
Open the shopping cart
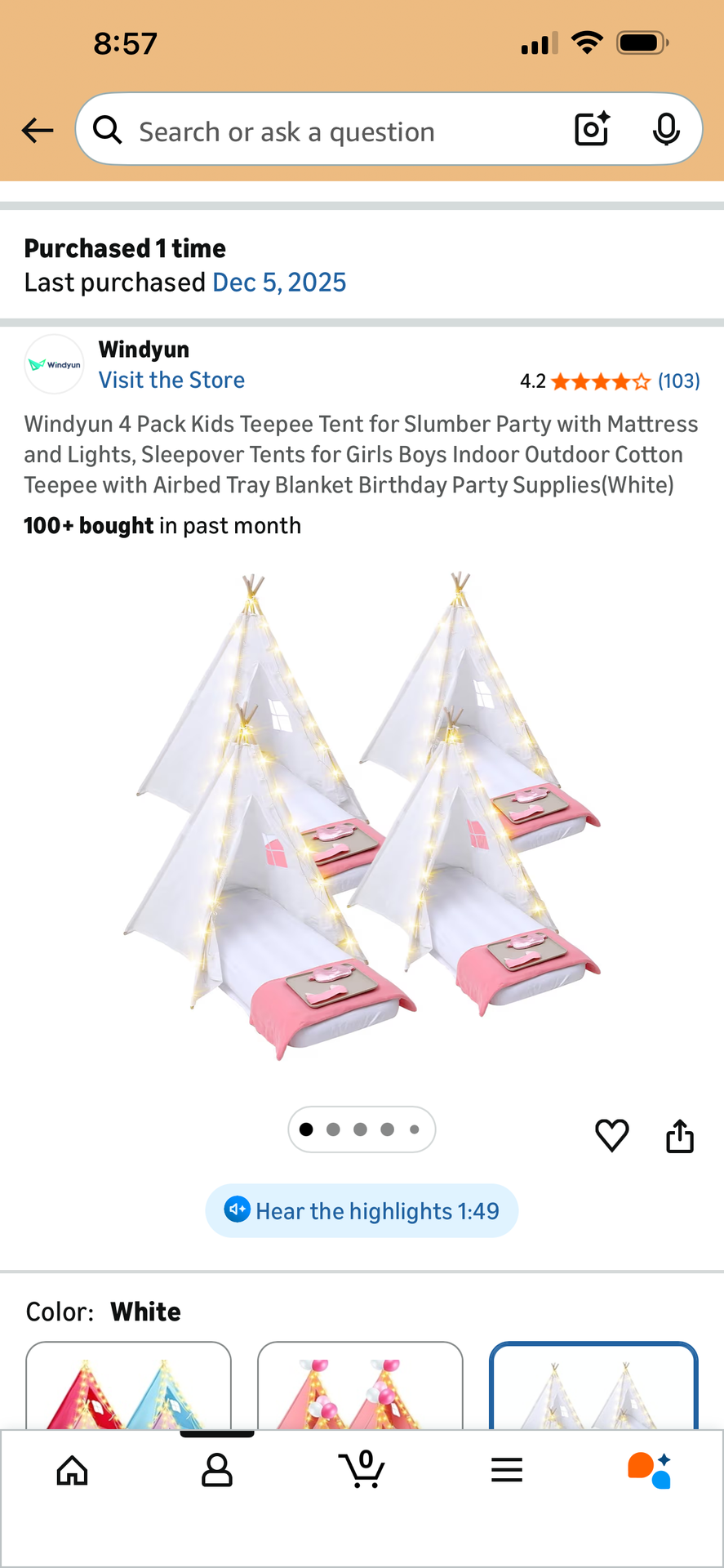pos(362,1471)
